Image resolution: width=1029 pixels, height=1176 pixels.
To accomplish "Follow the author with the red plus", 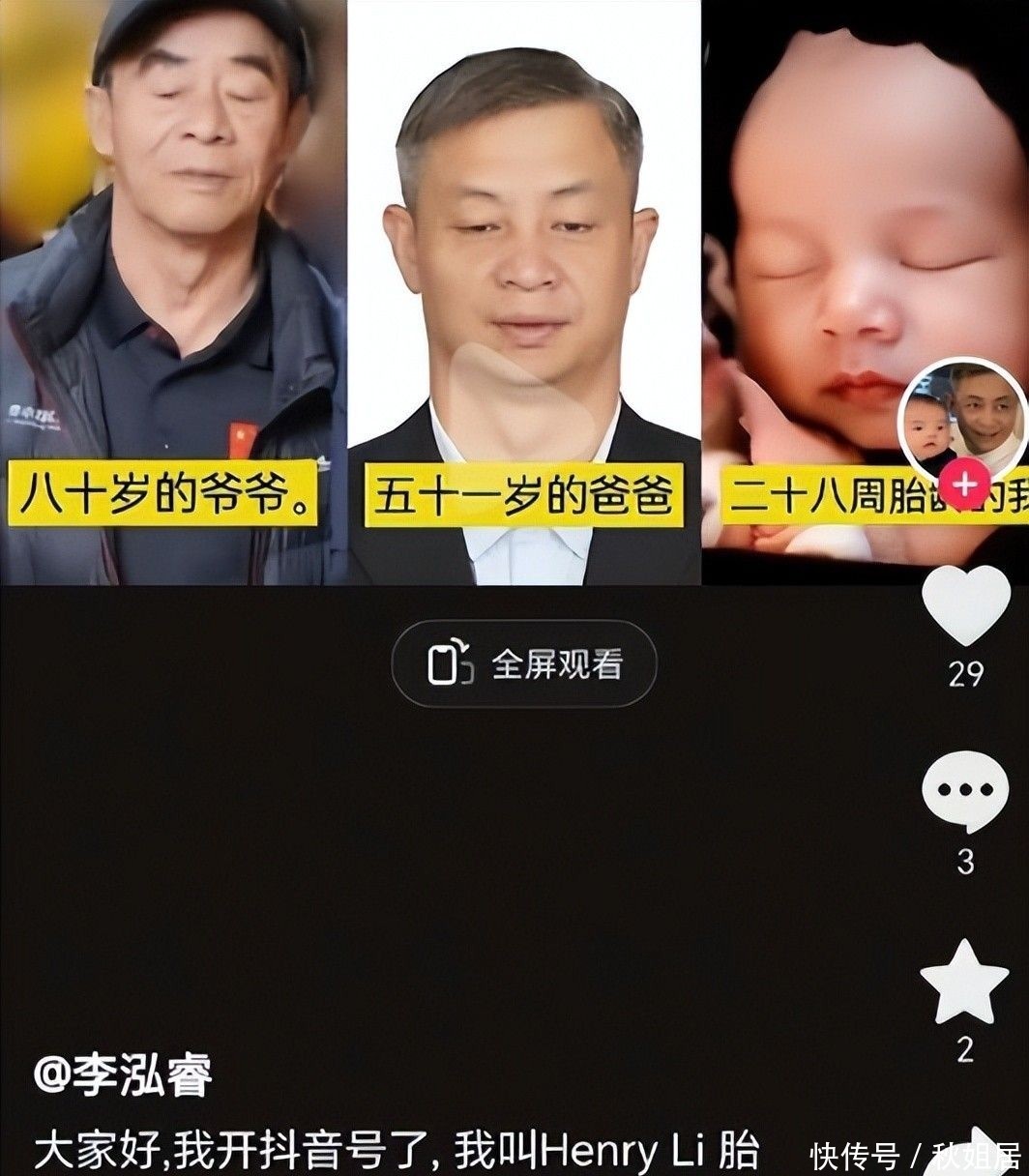I will pos(964,485).
